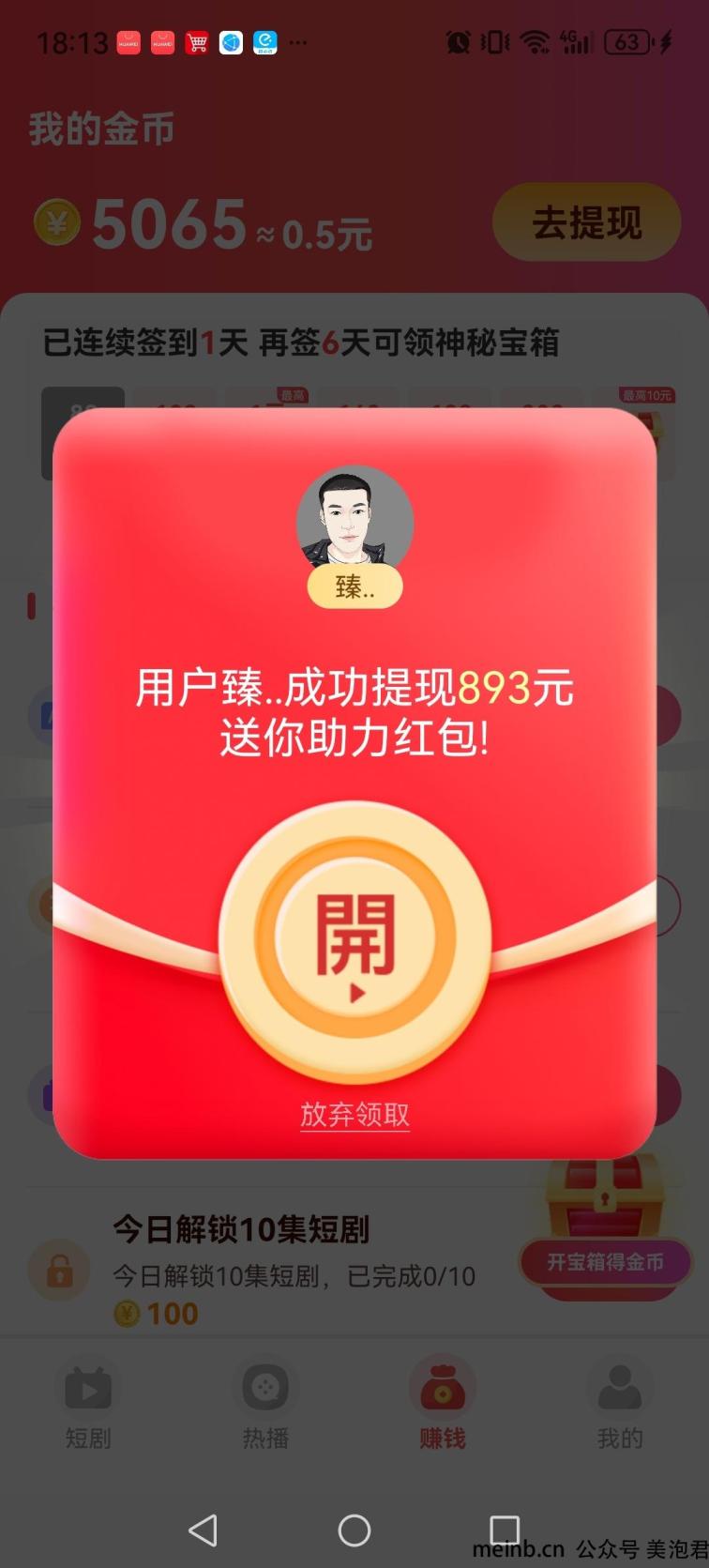Switch to the 热播 tab

[265, 1405]
